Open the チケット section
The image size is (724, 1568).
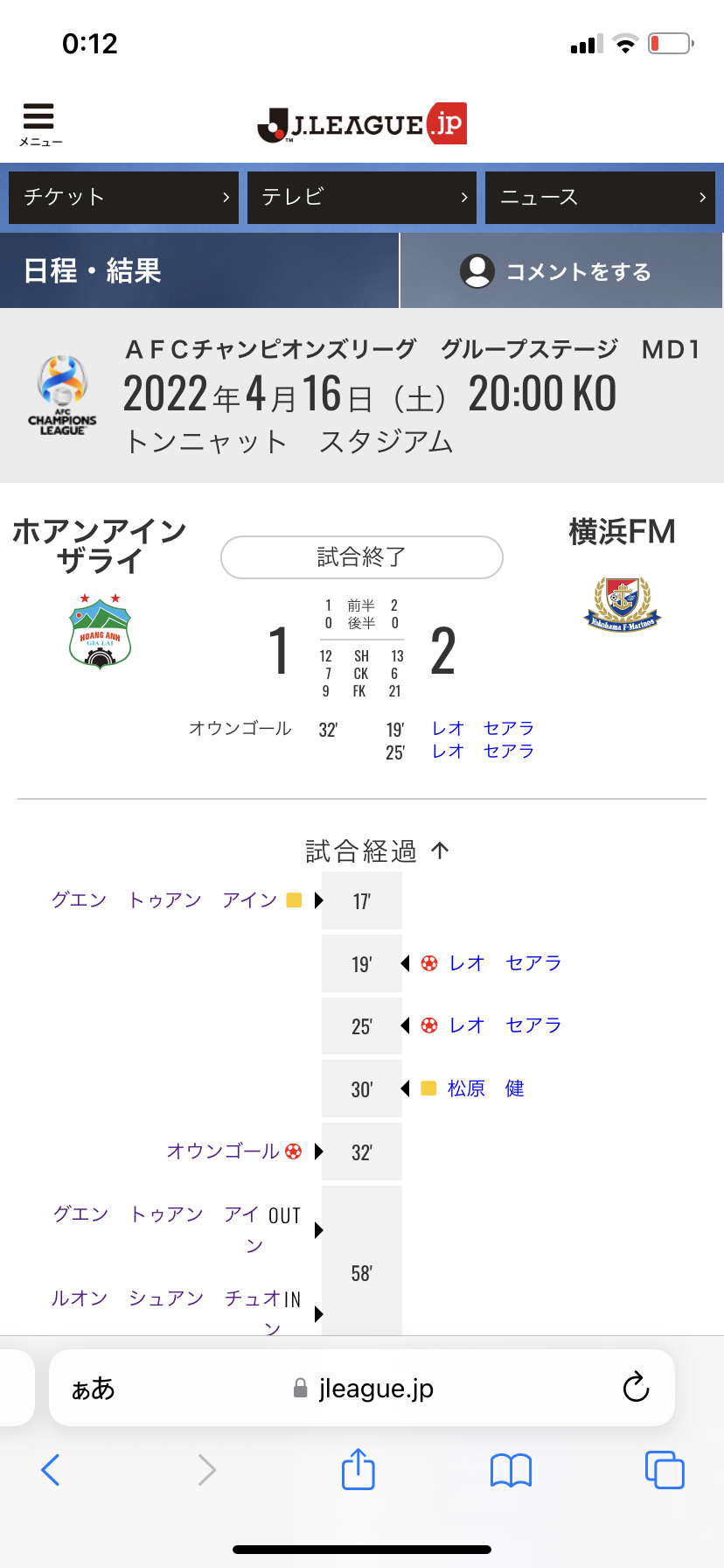pos(123,198)
